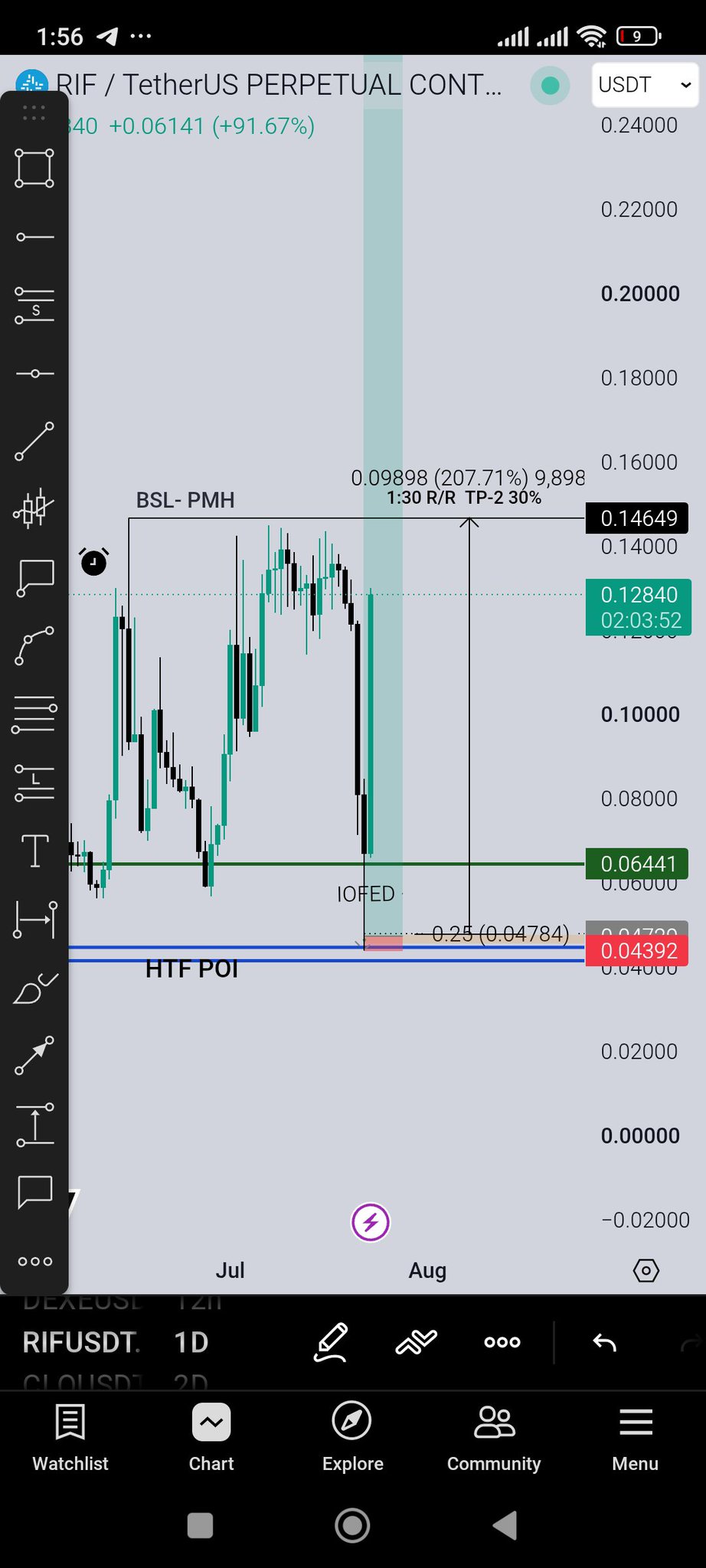Open more drawing tools in the sidebar
Image resolution: width=706 pixels, height=1568 pixels.
[x=35, y=1261]
